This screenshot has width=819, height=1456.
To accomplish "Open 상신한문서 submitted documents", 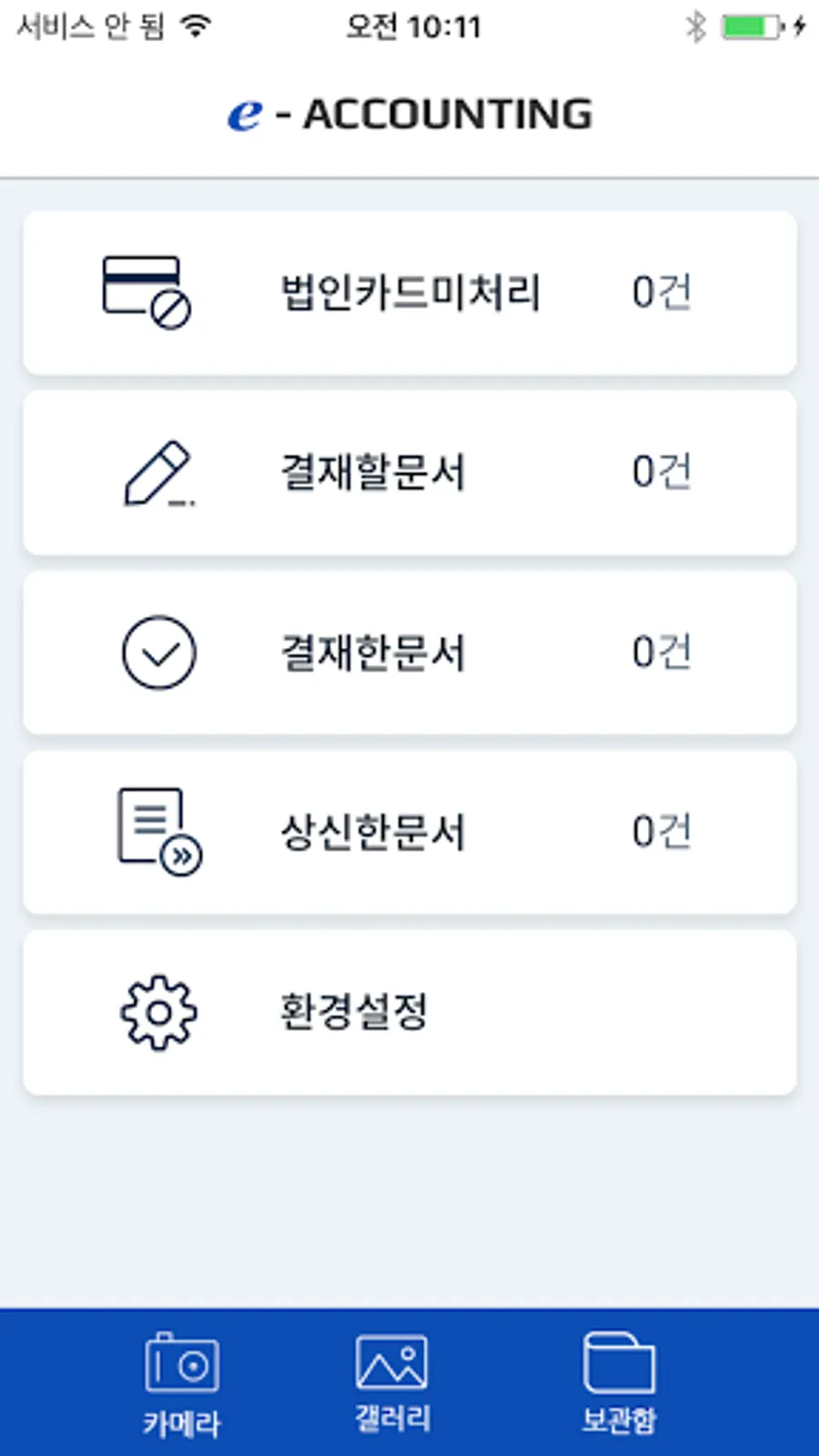I will tap(409, 832).
